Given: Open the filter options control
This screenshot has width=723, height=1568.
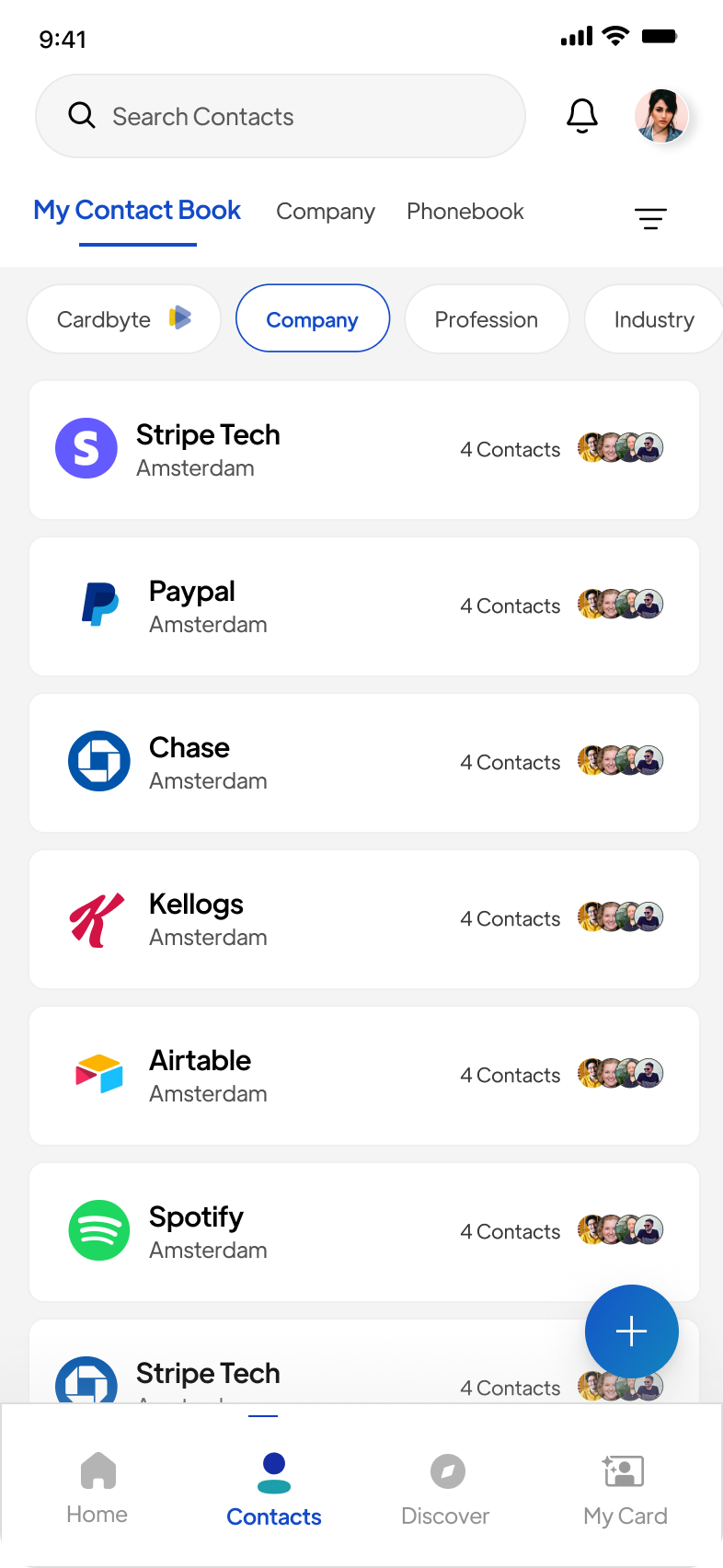Looking at the screenshot, I should 650,218.
